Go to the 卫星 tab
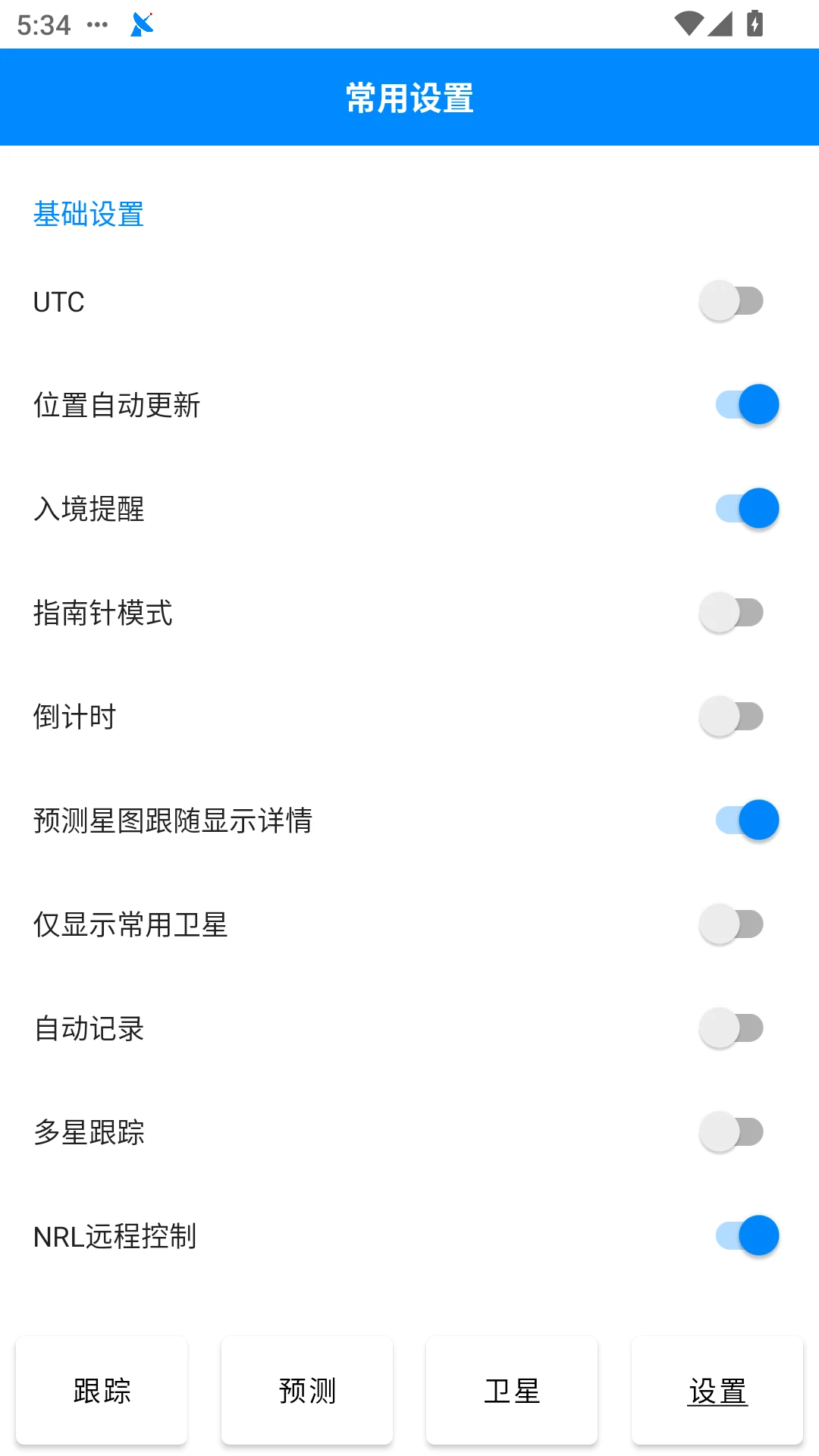The height and width of the screenshot is (1456, 819). point(512,1391)
